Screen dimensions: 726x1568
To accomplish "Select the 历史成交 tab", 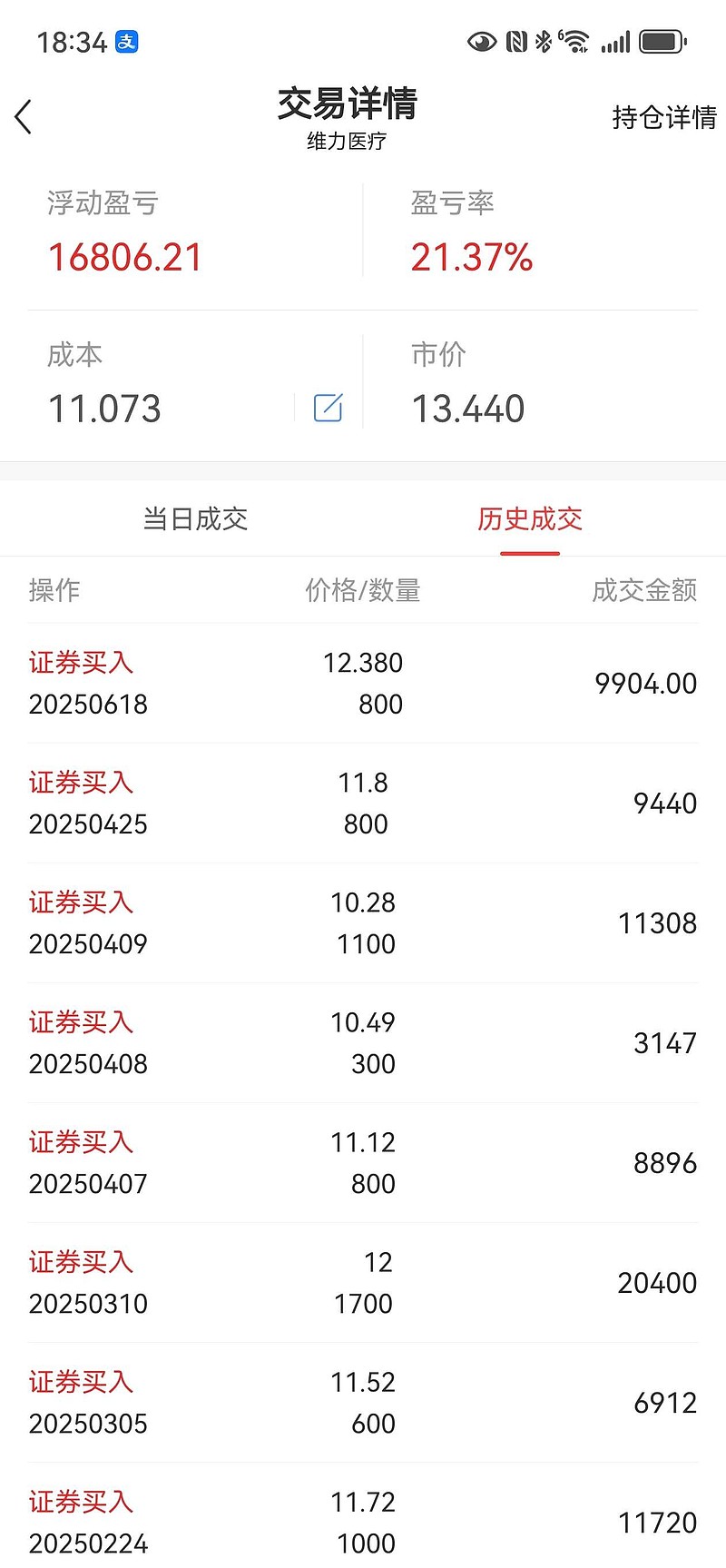I will [530, 518].
